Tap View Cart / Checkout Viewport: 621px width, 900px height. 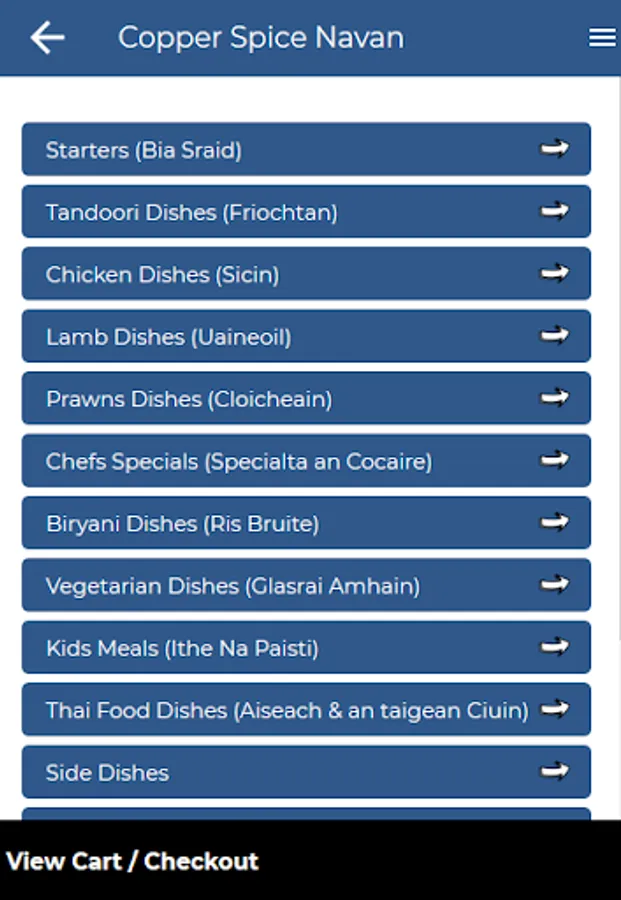(x=133, y=861)
